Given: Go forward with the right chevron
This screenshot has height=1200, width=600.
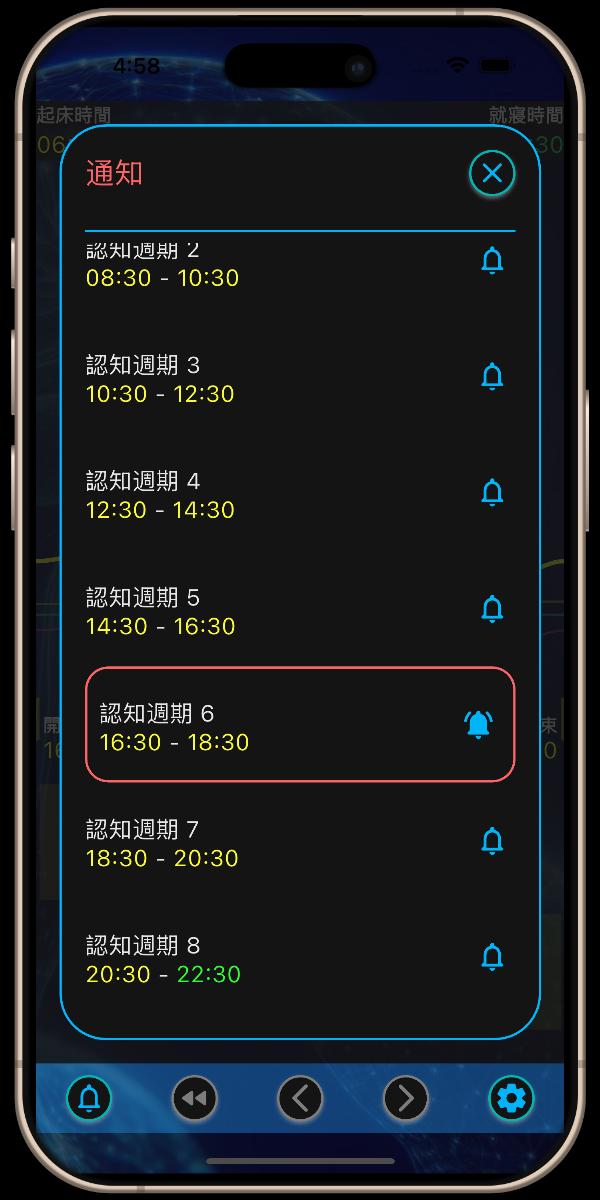Looking at the screenshot, I should point(406,1099).
